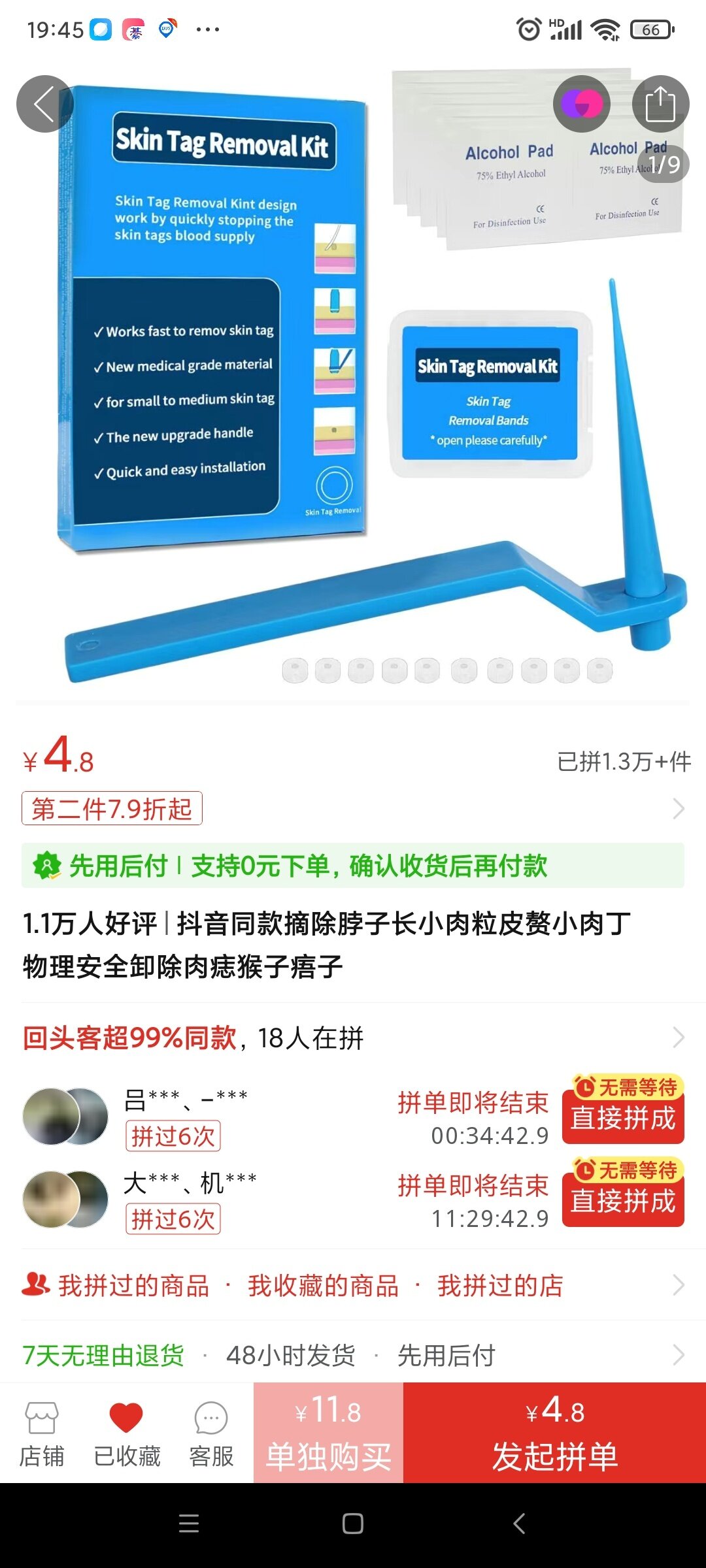The image size is (706, 1568).
Task: Tap the system back navigation button
Action: coord(519,1524)
